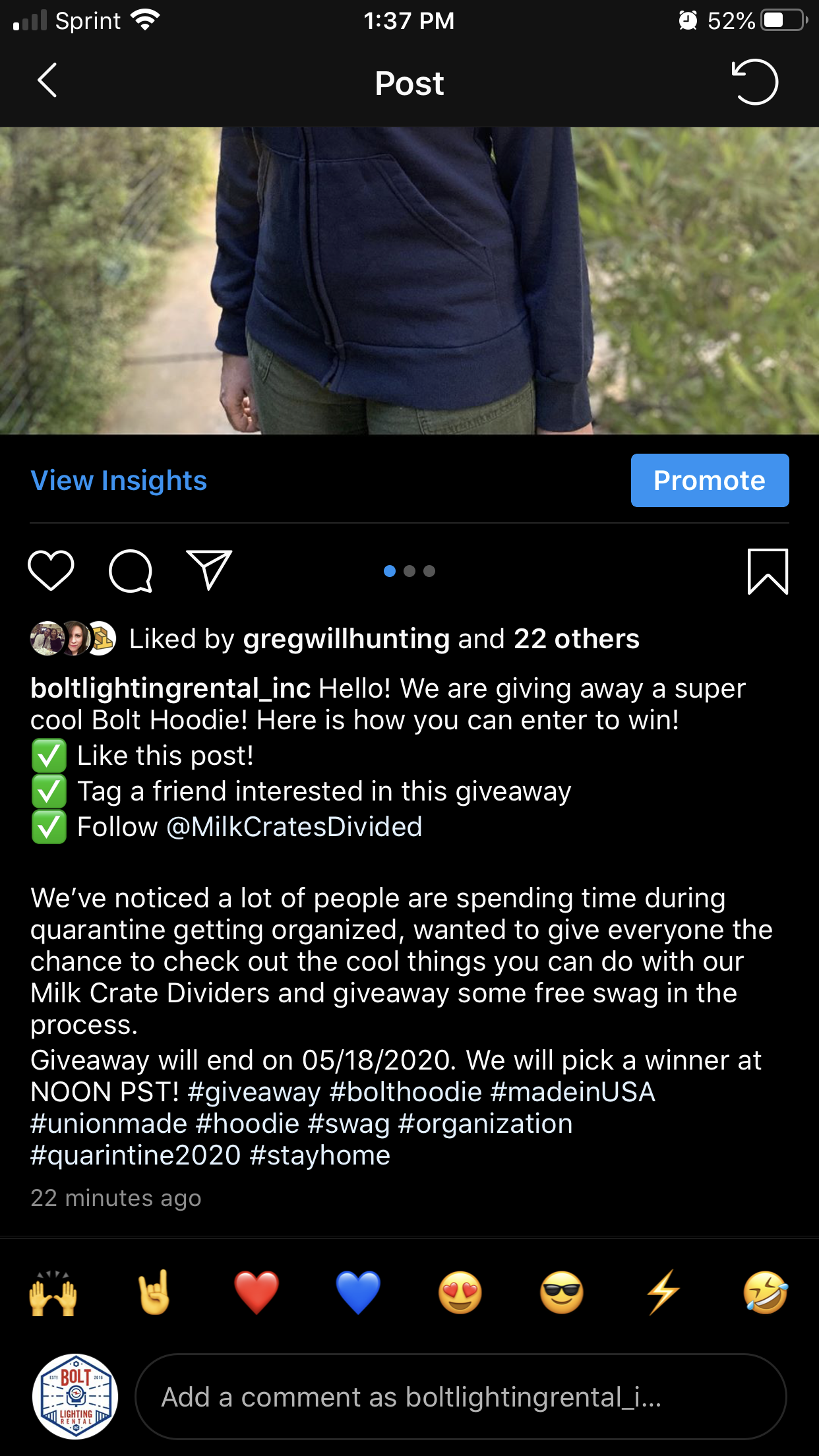Insert the sunglasses face emoji
Screen dimensions: 819x1456
562,1293
